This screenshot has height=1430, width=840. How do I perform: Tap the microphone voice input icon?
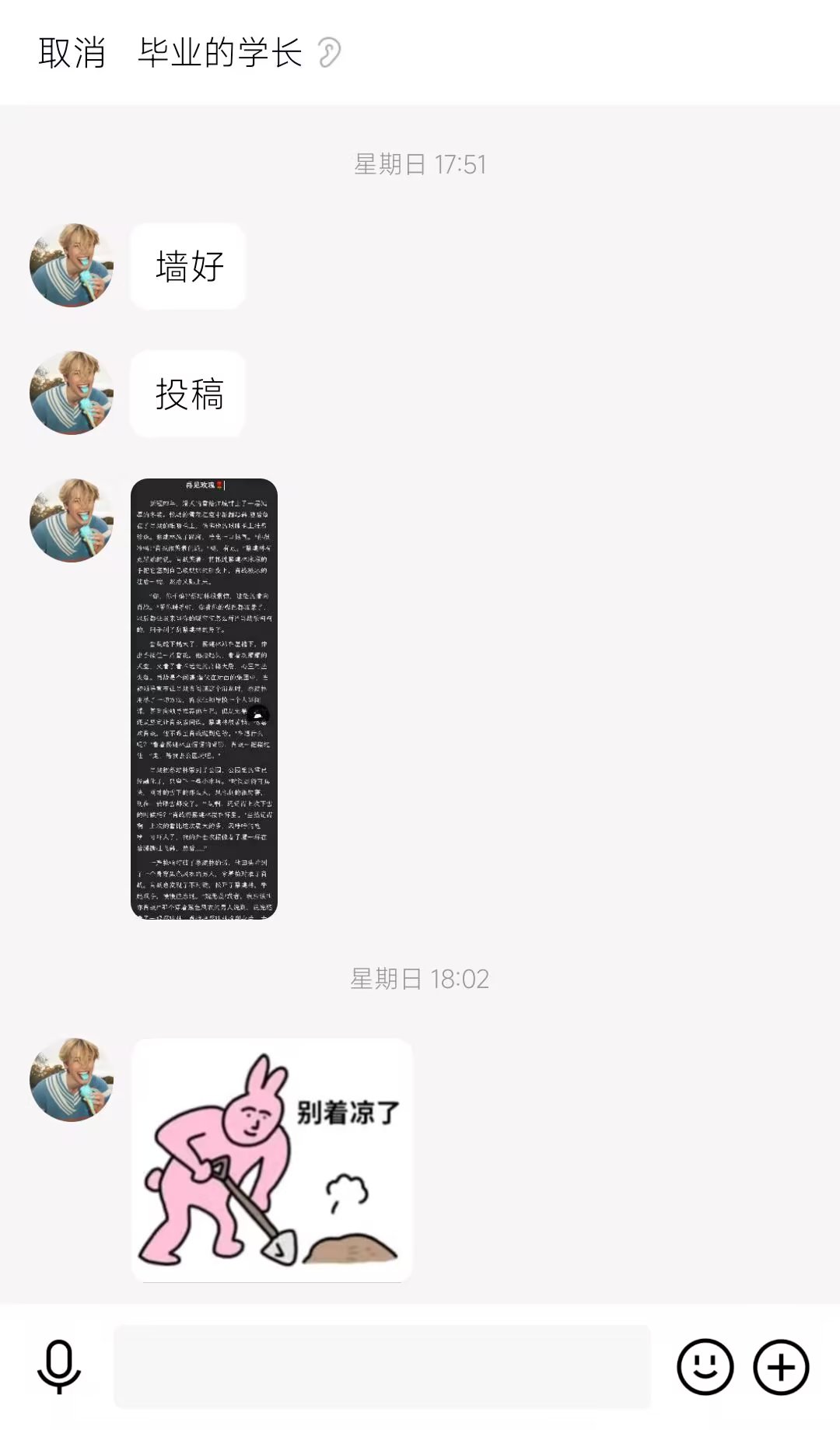click(x=59, y=1367)
